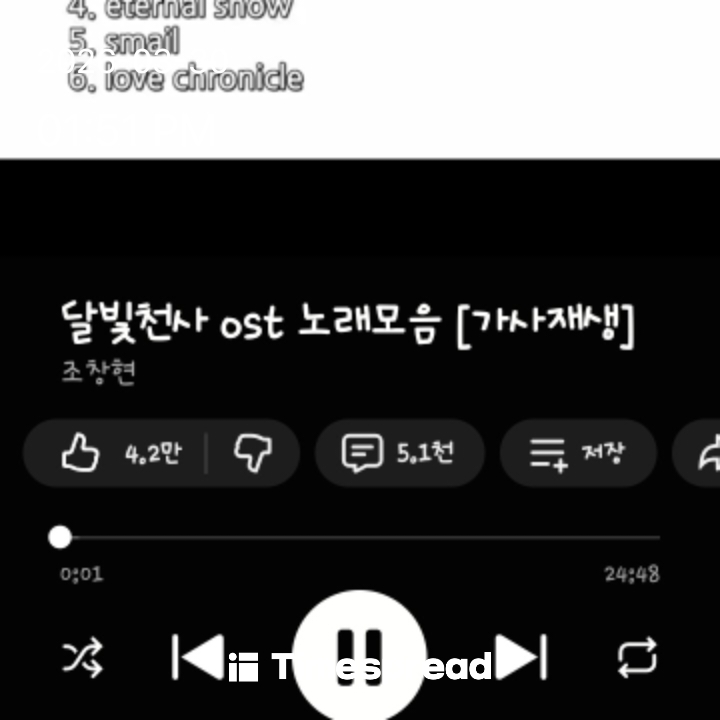Skip back to the previous track

(x=197, y=657)
